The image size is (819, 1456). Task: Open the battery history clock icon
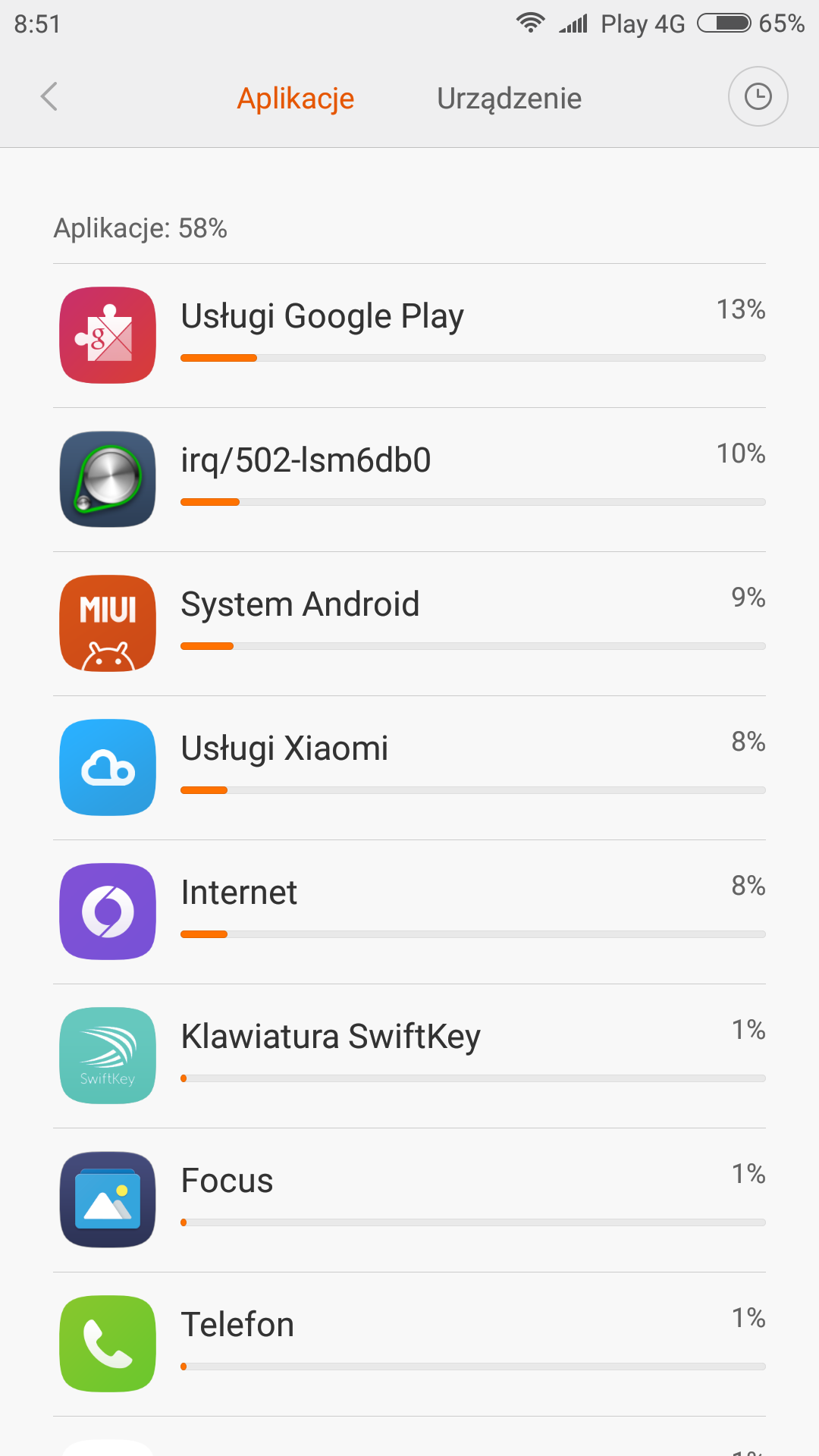click(758, 97)
